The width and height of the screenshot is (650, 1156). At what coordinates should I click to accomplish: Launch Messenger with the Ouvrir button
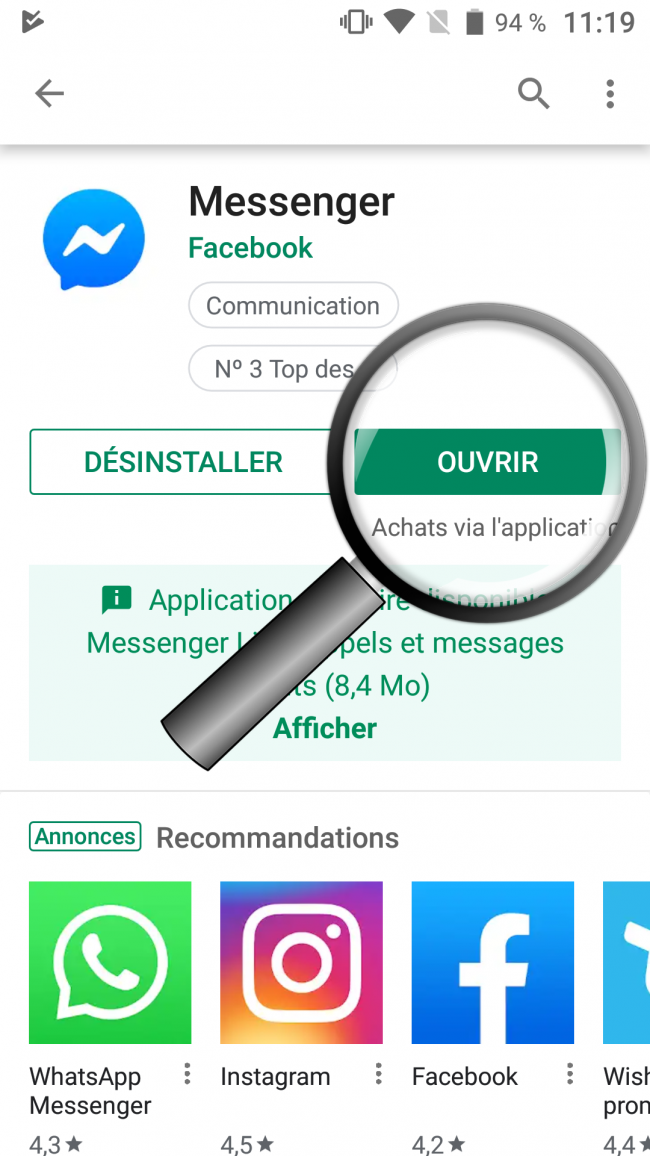tap(487, 462)
